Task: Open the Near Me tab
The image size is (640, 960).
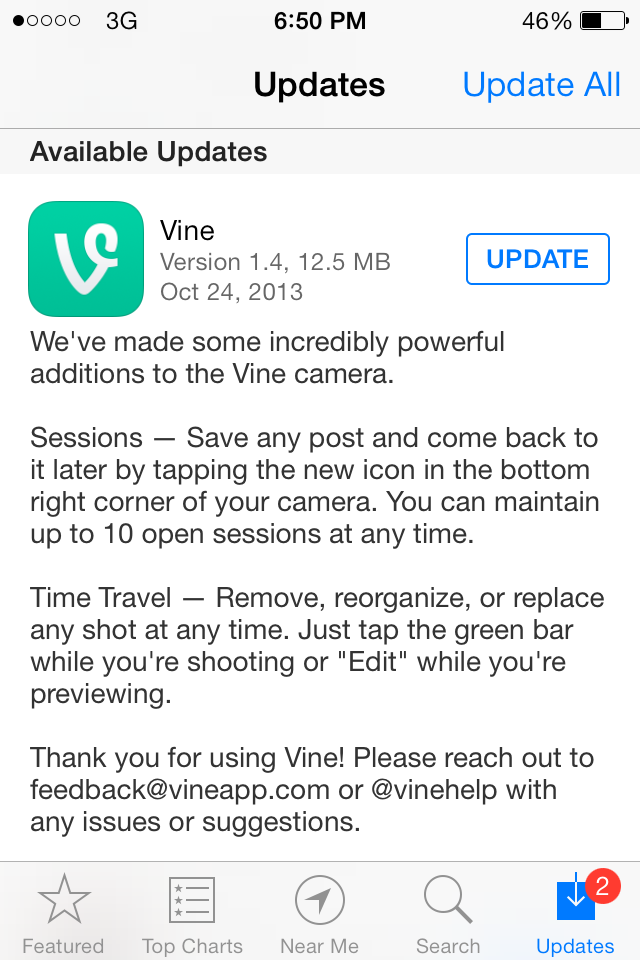Action: tap(320, 914)
